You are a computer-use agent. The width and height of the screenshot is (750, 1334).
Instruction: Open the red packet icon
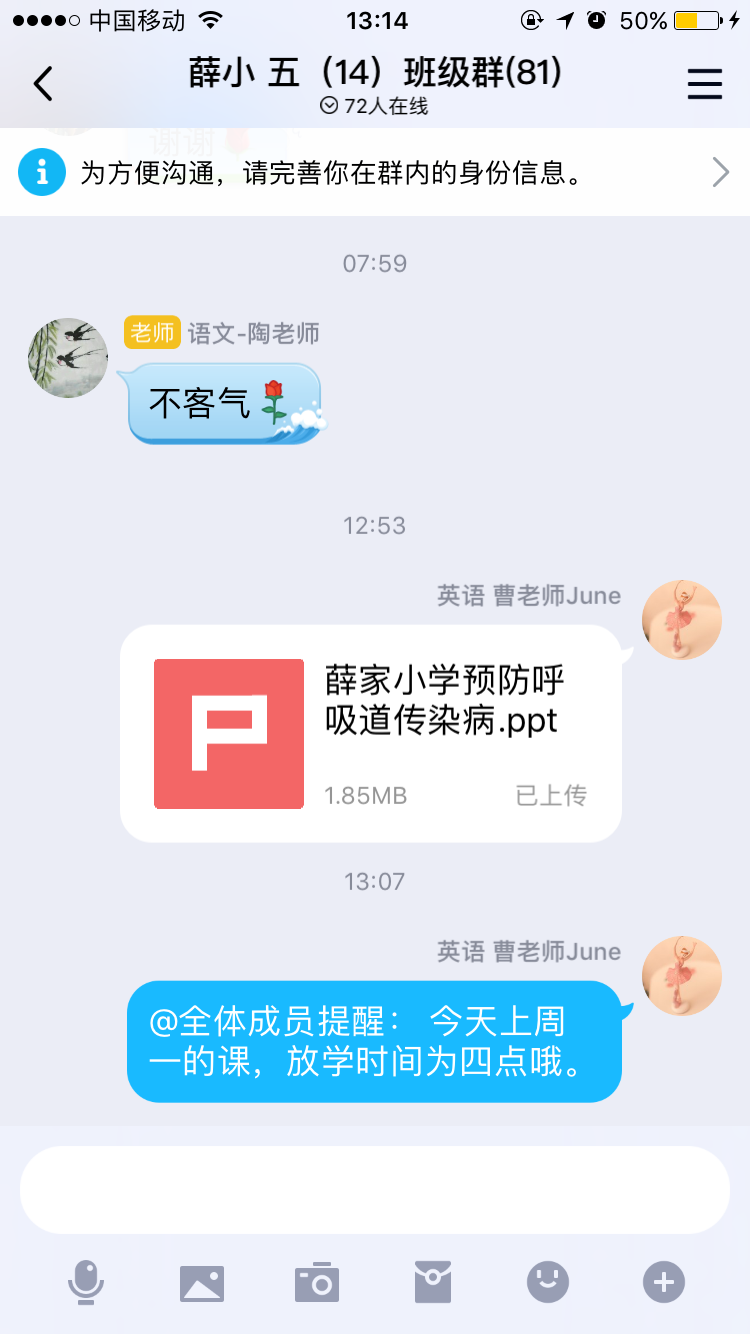pyautogui.click(x=433, y=1282)
